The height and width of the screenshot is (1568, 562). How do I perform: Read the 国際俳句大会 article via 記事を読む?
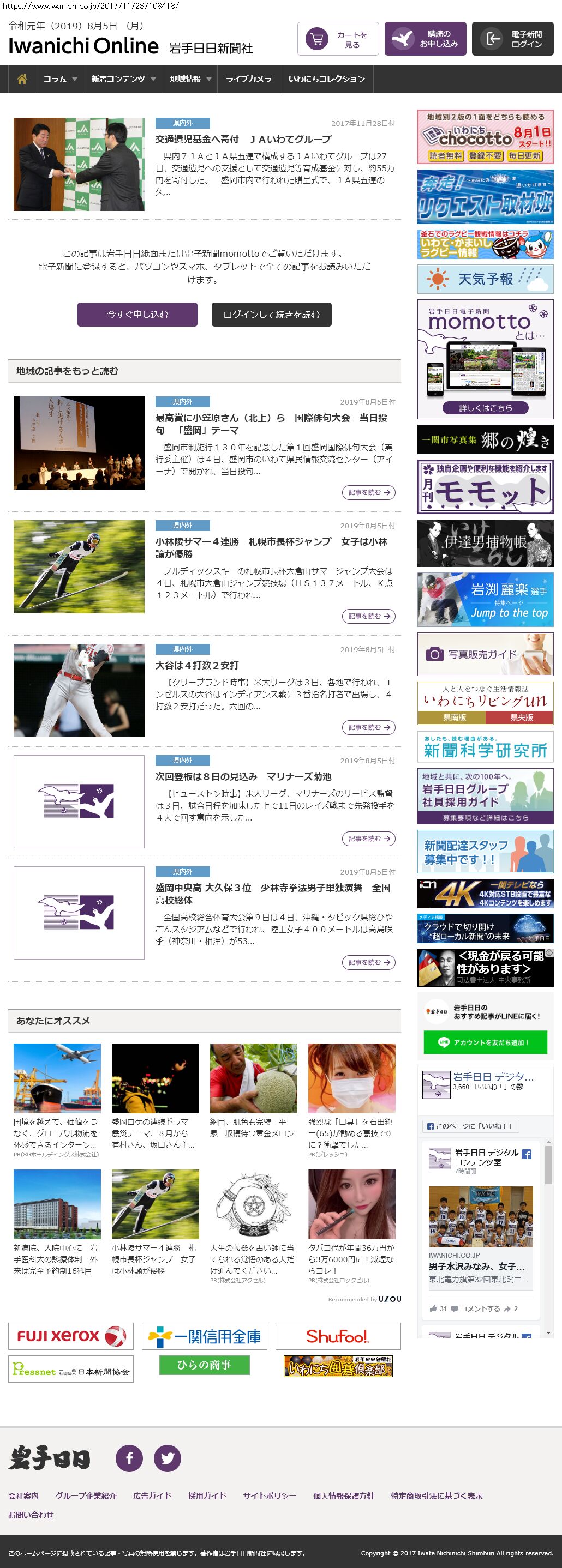(368, 492)
